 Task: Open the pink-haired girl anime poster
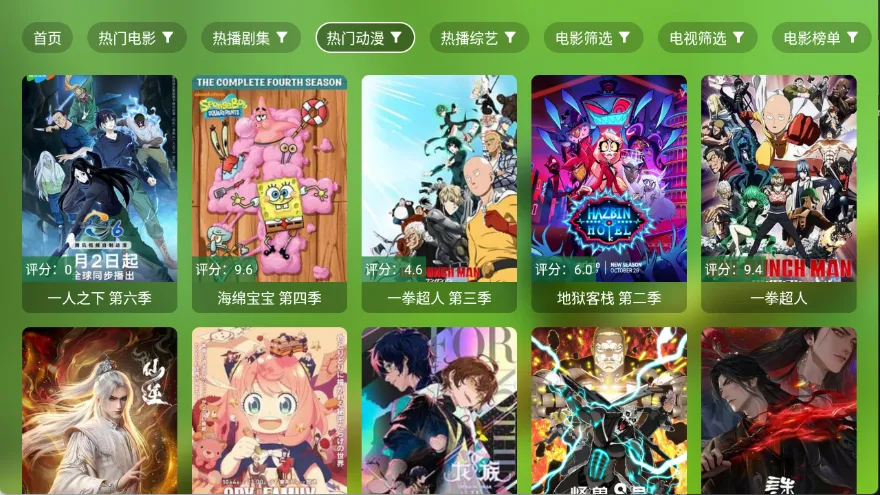coord(269,410)
